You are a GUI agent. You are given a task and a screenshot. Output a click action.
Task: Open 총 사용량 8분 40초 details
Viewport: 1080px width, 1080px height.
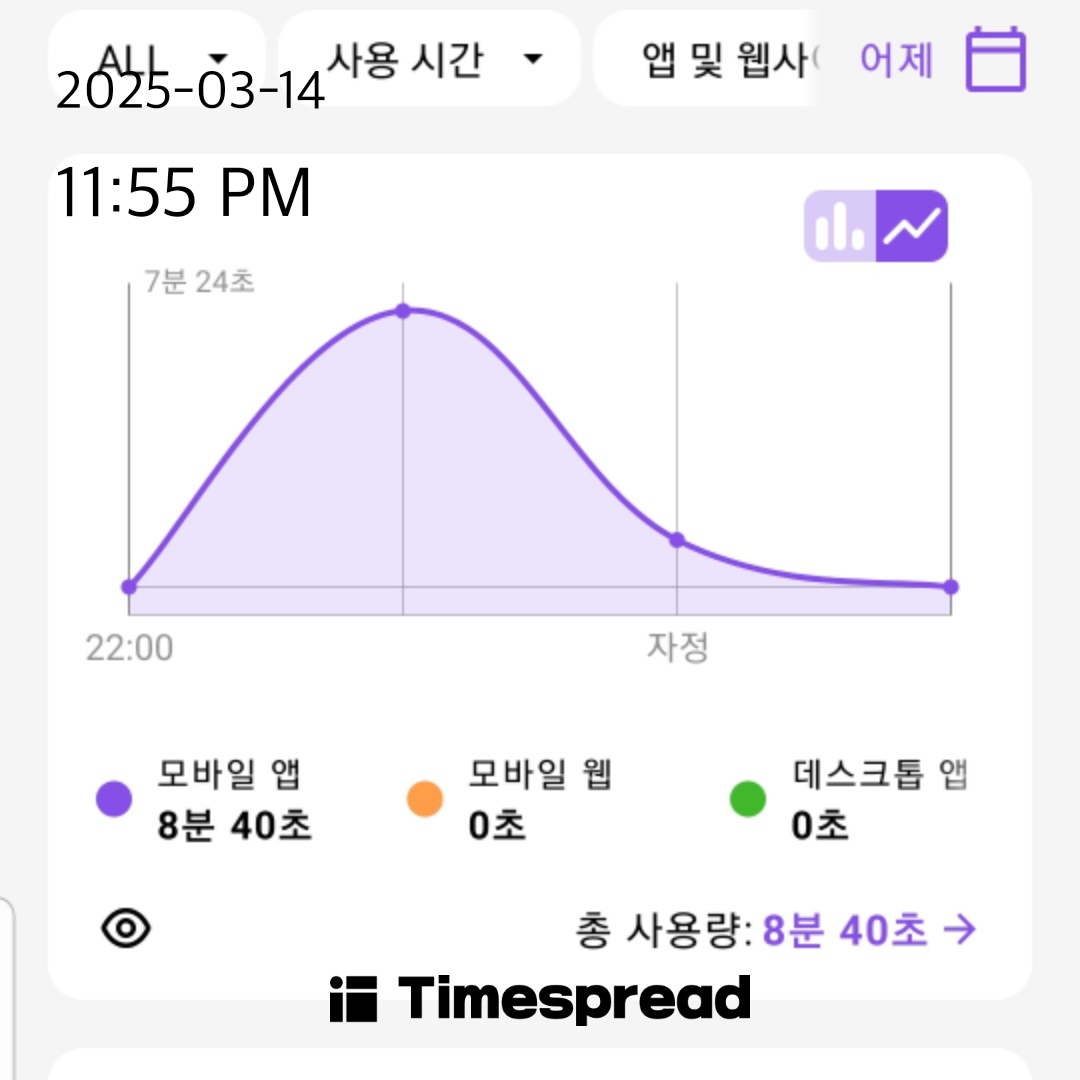[x=868, y=930]
